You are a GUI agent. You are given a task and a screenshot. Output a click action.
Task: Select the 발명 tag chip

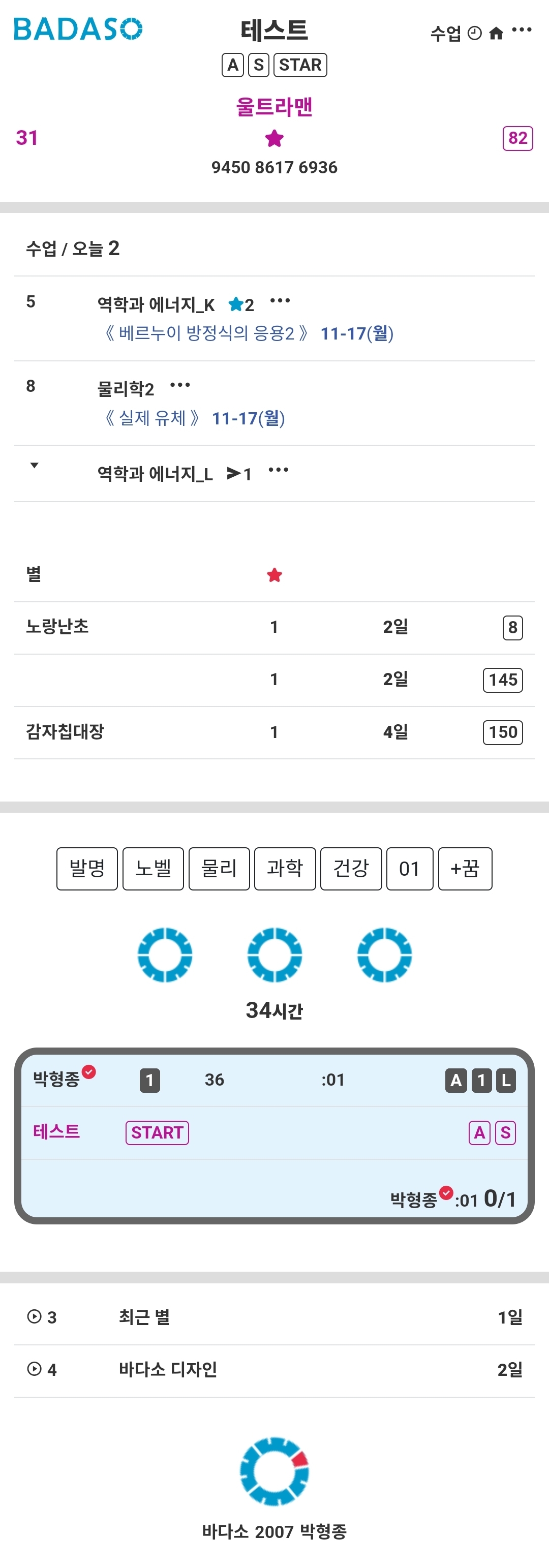(x=87, y=868)
